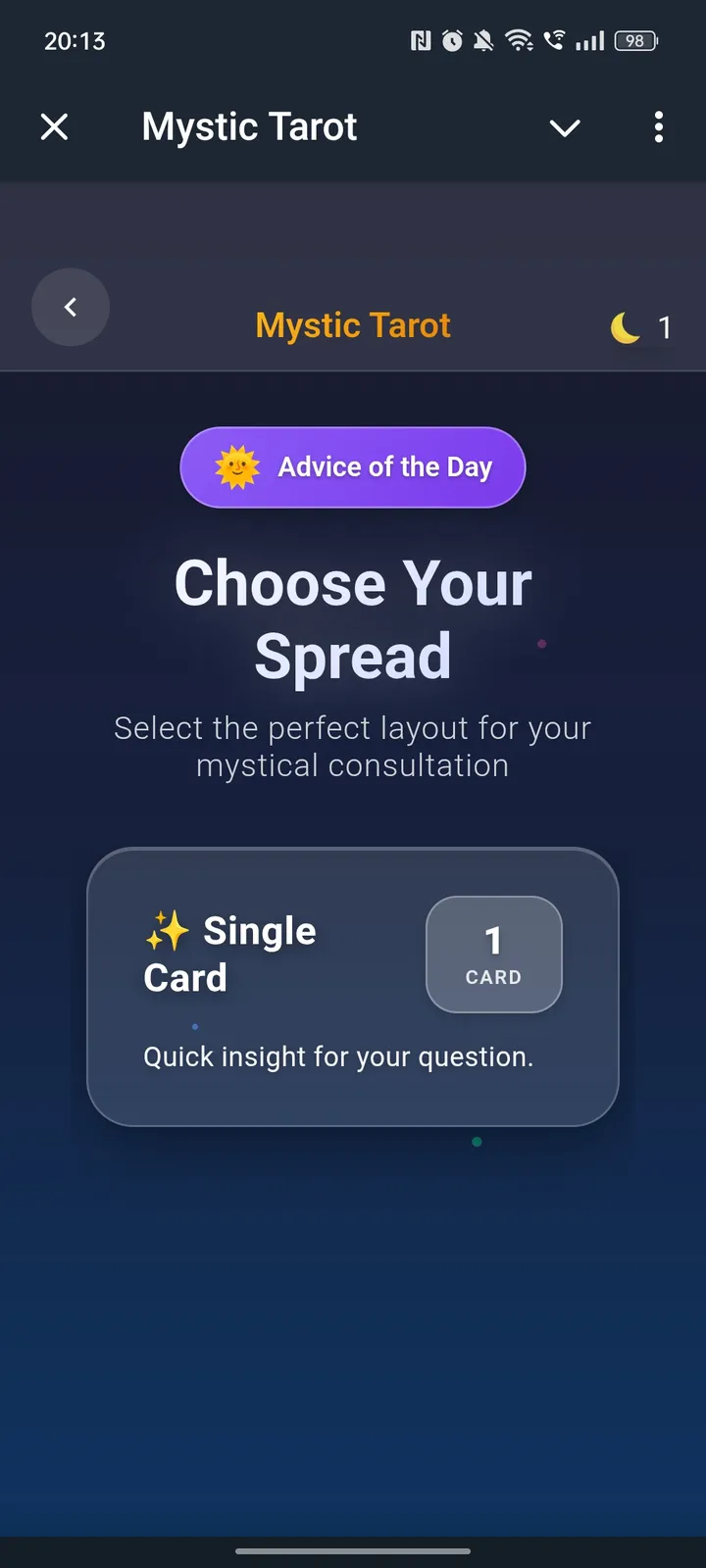
Task: Expand the chevron dropdown in the header
Action: pyautogui.click(x=565, y=127)
